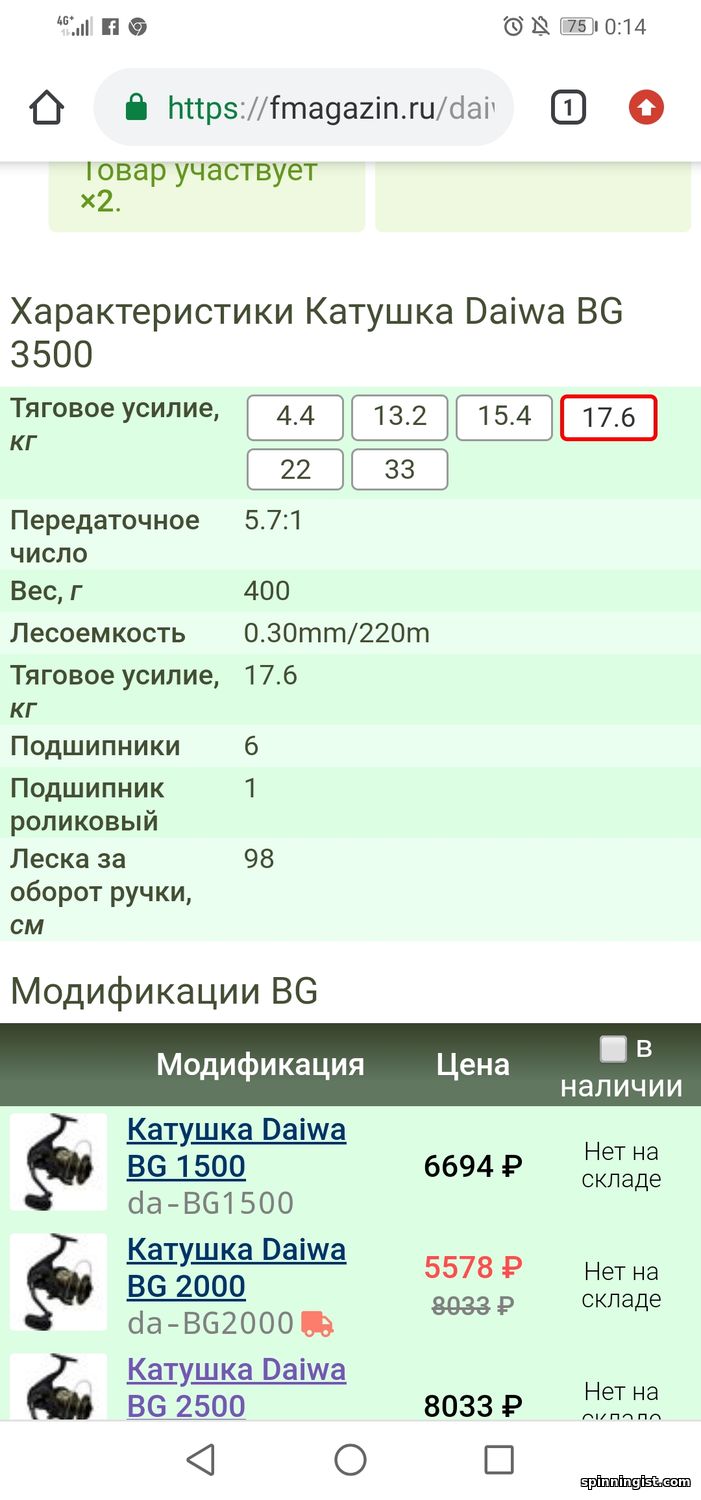
Task: Select the 17.6 kg drag option
Action: point(608,417)
